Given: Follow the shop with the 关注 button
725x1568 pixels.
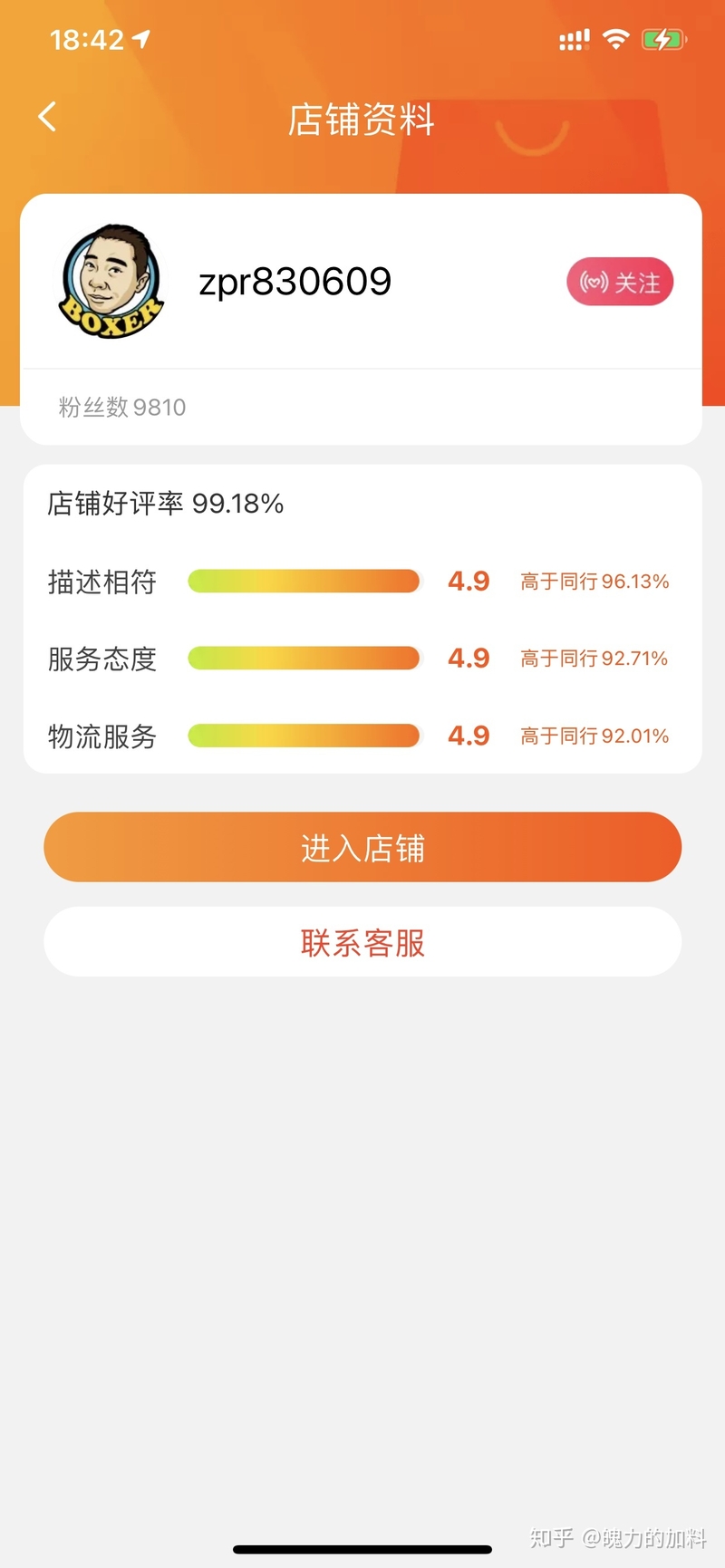Looking at the screenshot, I should click(x=620, y=282).
